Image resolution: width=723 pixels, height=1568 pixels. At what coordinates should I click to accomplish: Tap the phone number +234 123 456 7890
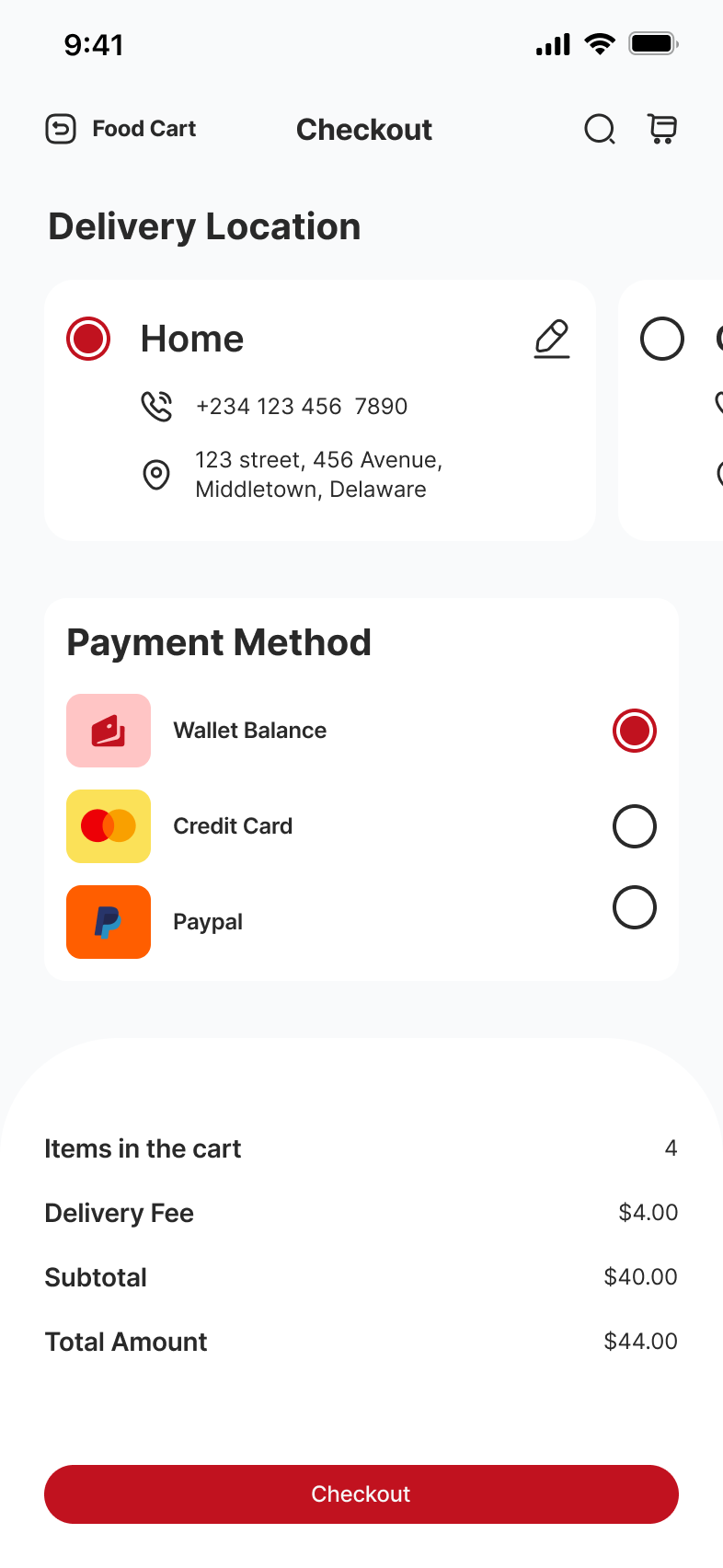coord(301,406)
